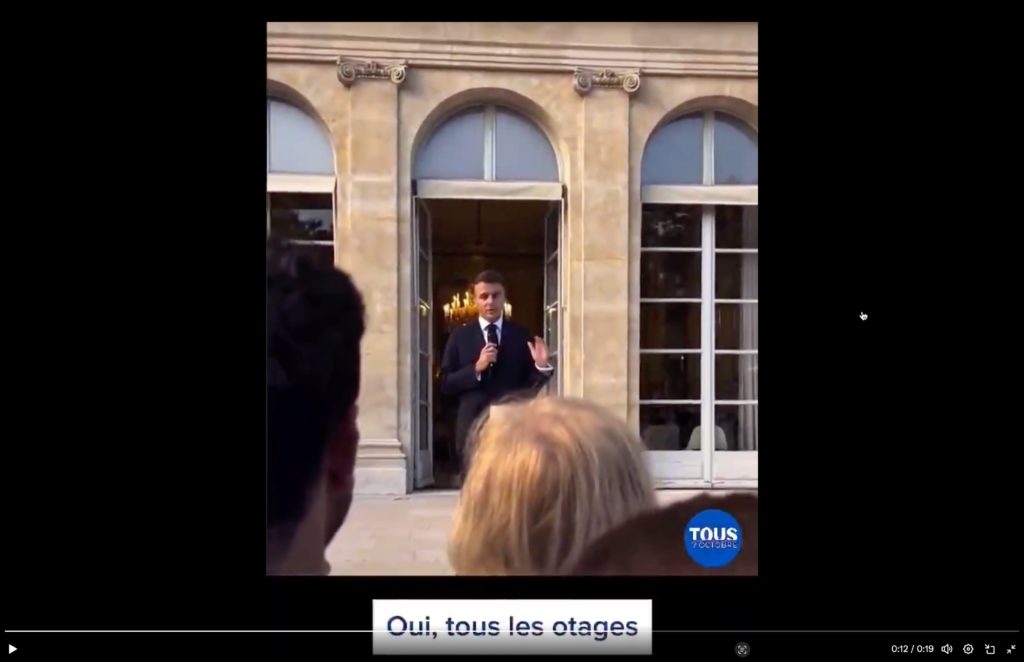Exit fullscreen mode

1011,649
